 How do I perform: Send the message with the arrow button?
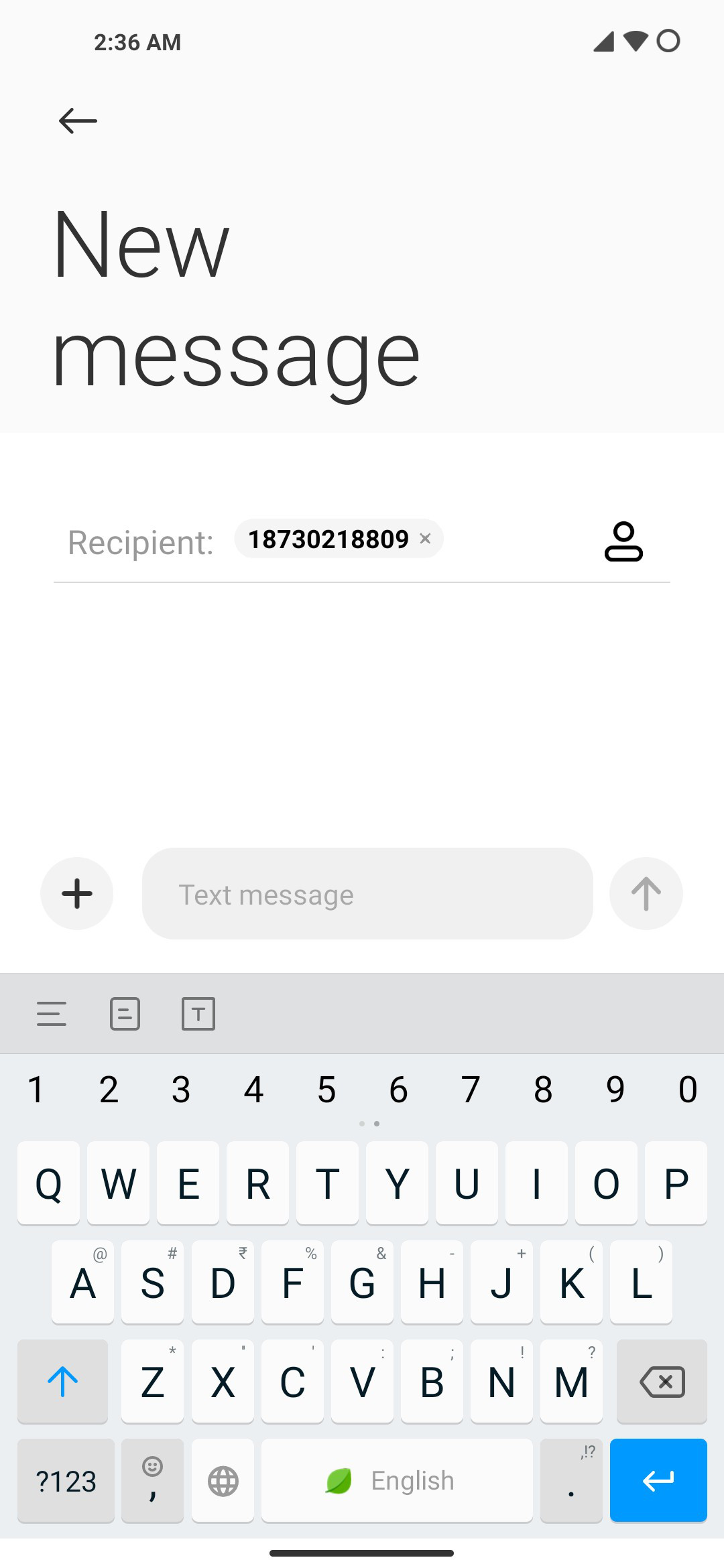coord(646,893)
